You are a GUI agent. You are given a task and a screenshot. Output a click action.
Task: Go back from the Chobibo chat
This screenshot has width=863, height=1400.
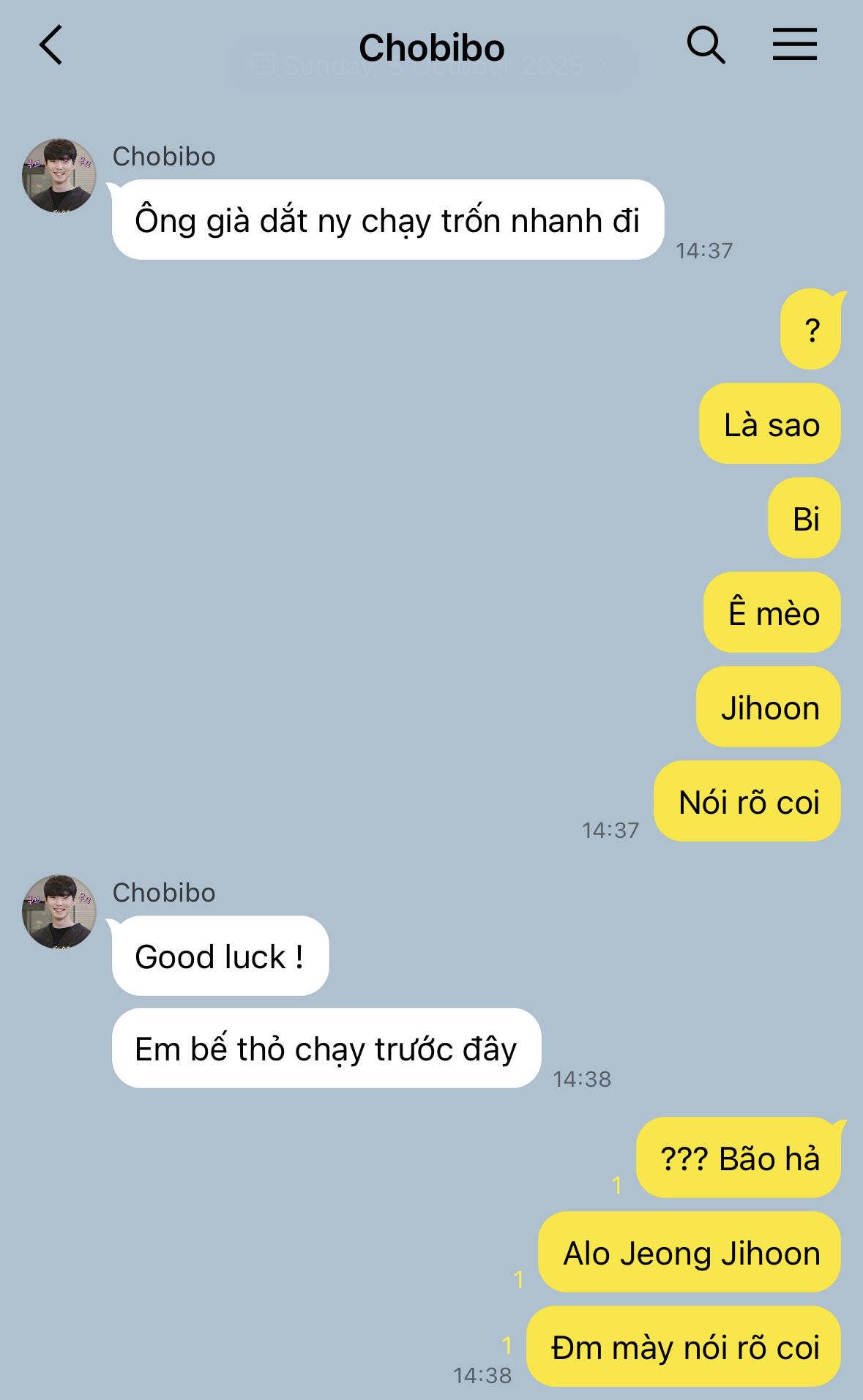(x=51, y=45)
